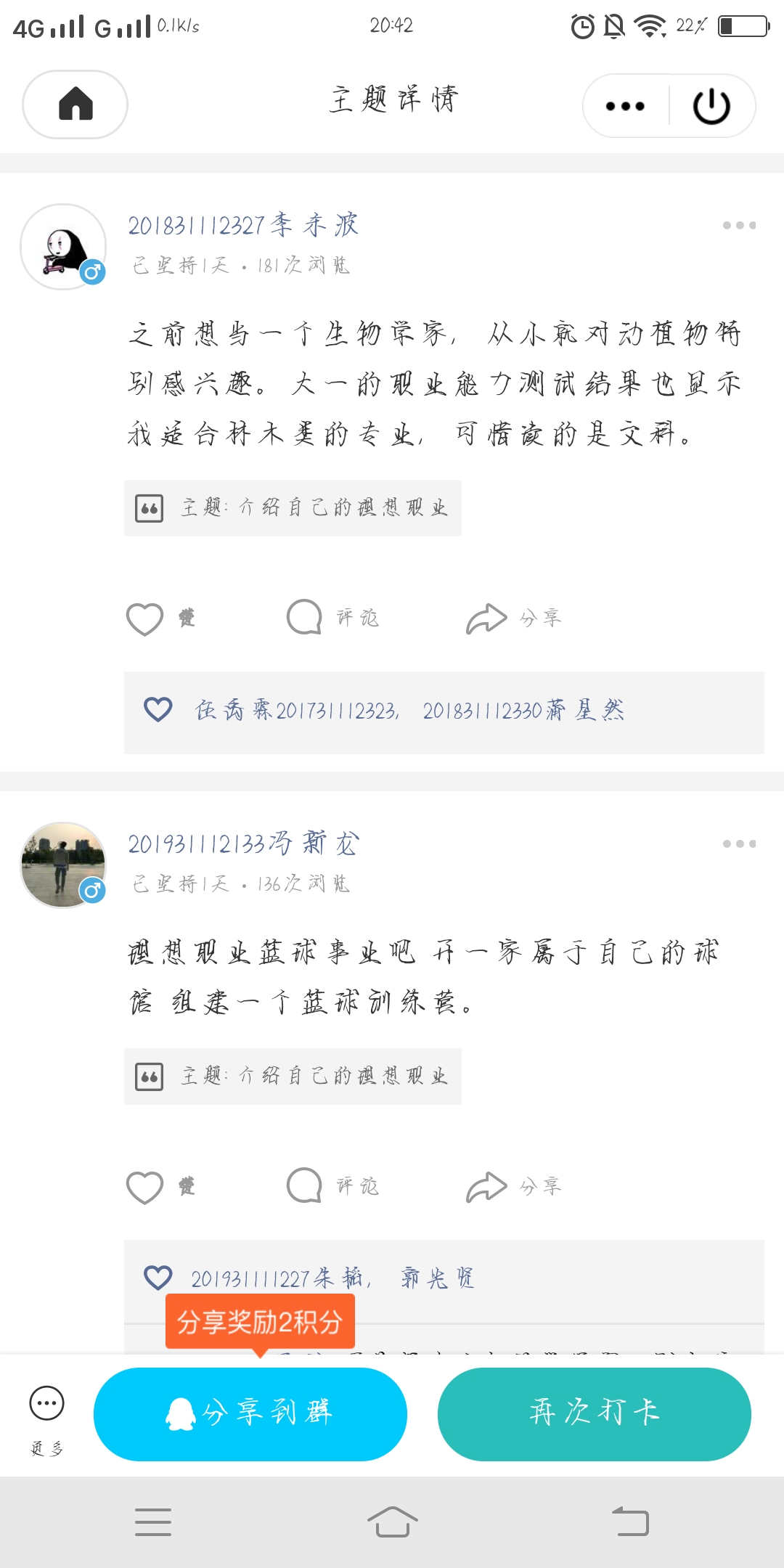This screenshot has height=1568, width=784.
Task: Go back using system navigation bar
Action: (630, 1522)
